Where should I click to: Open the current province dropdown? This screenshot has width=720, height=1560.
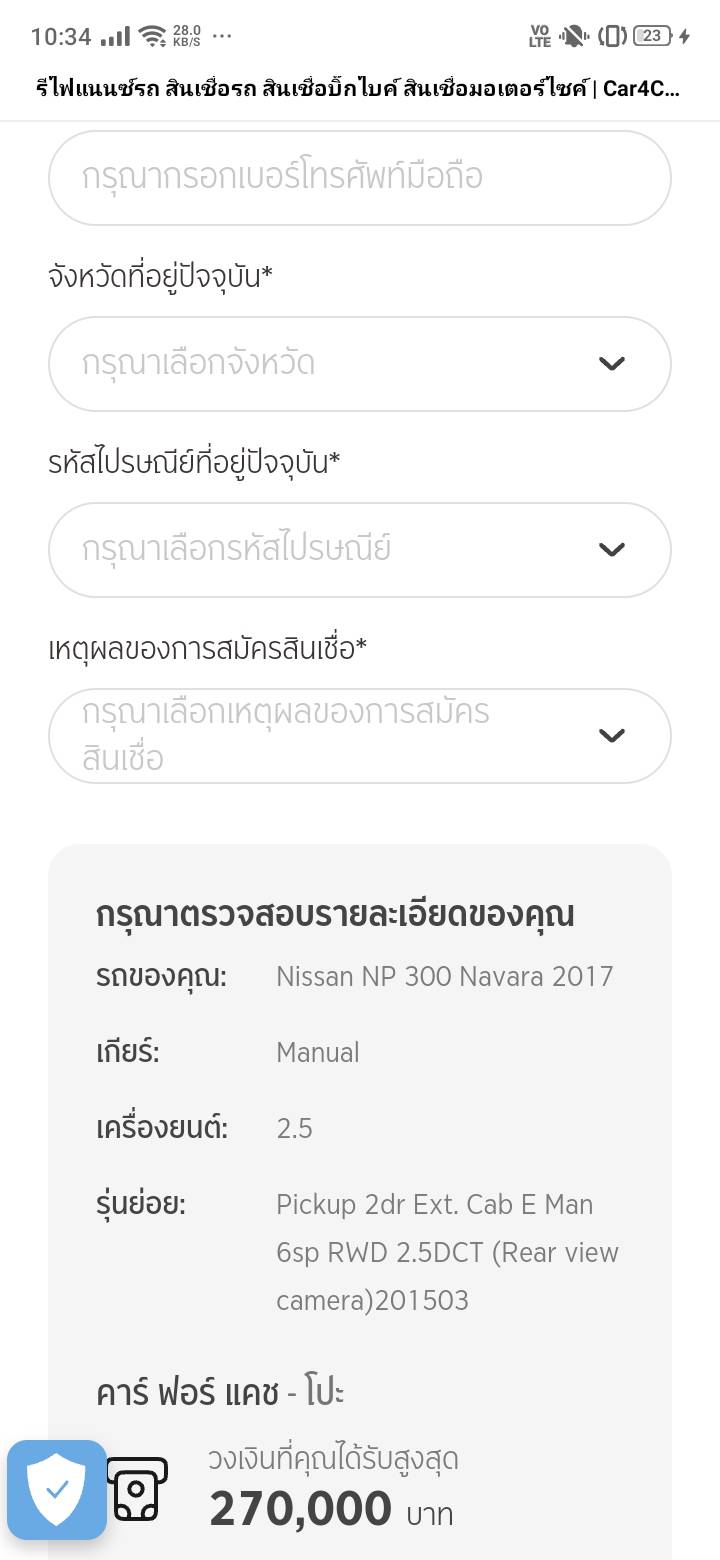pos(359,364)
